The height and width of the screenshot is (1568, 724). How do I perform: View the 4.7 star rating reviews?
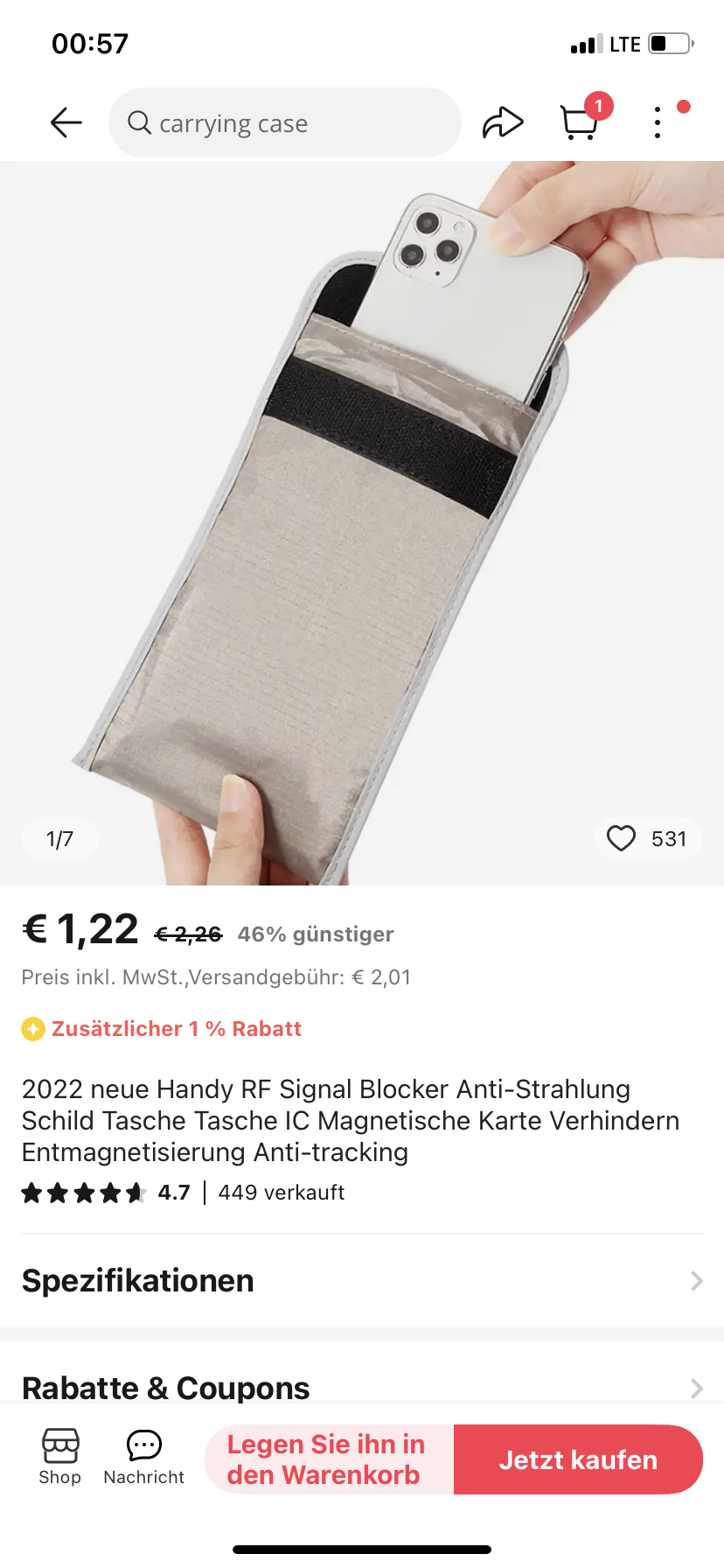(x=105, y=1193)
